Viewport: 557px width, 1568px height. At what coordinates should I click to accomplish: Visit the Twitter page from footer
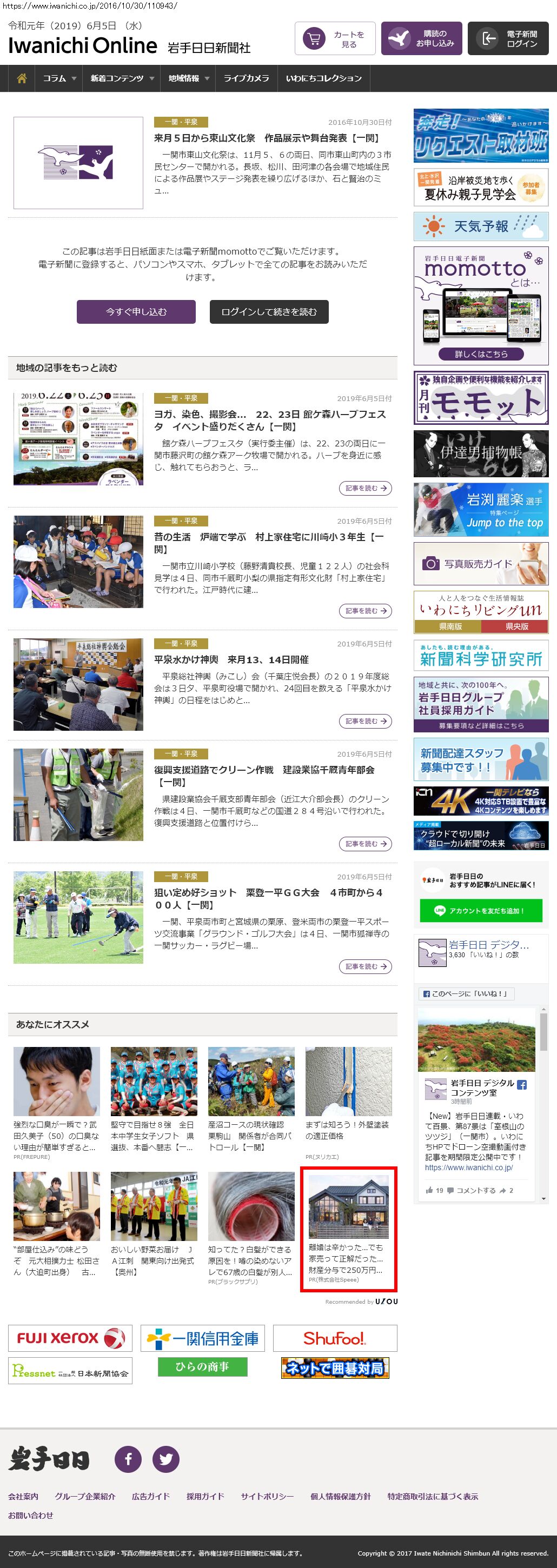click(x=165, y=1459)
